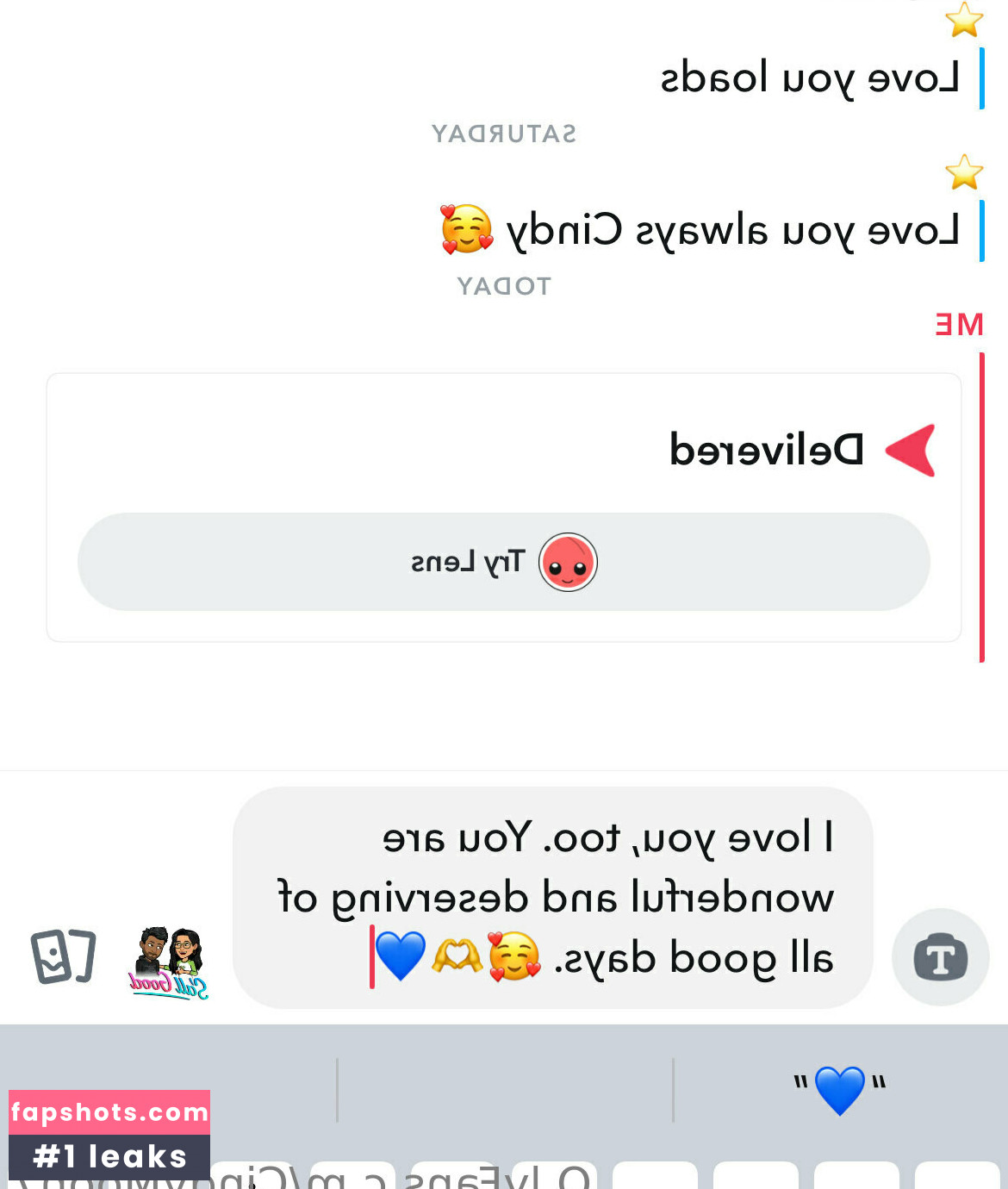
Task: Insert the blue heart keyboard suggestion
Action: coord(839,1089)
